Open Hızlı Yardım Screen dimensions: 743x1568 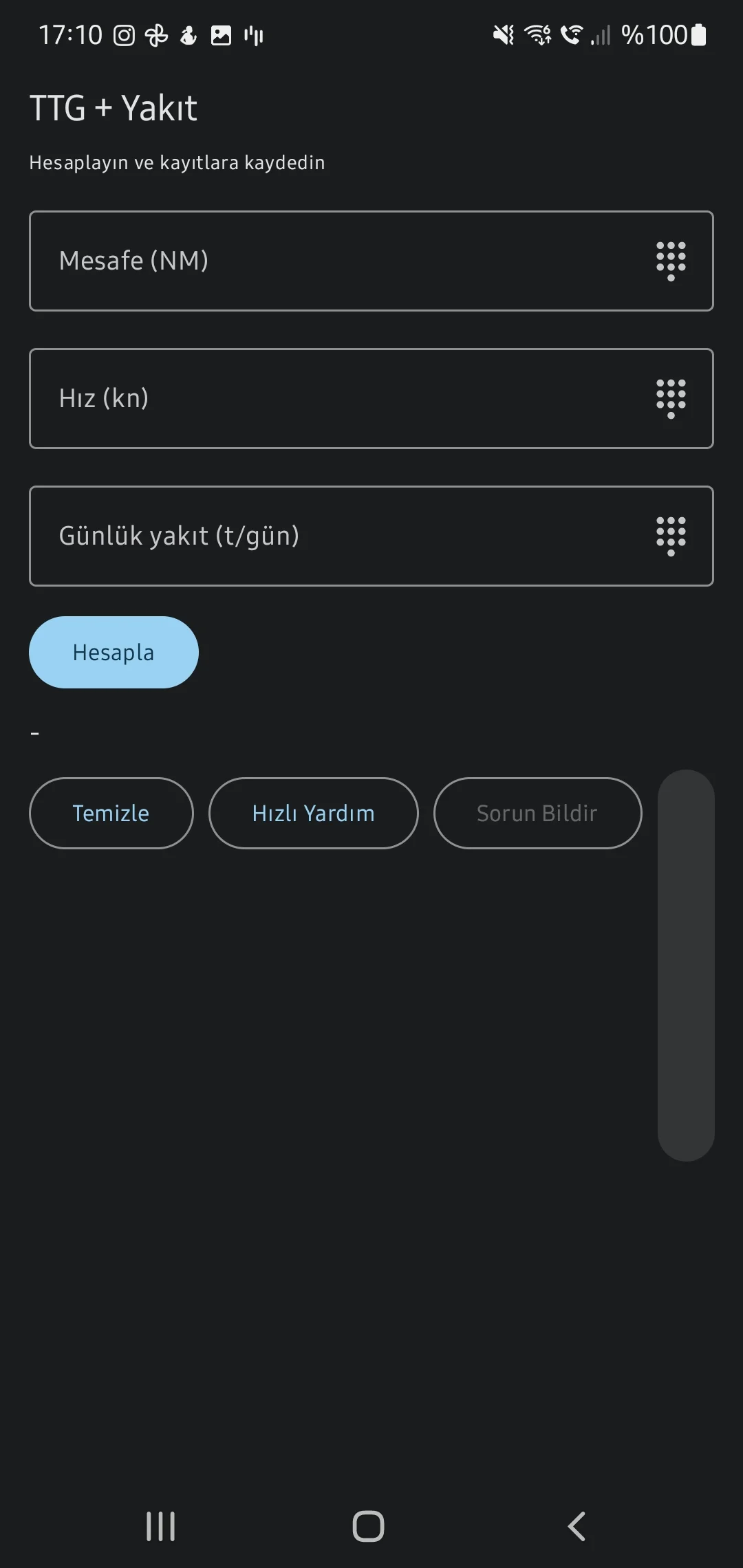pyautogui.click(x=313, y=813)
